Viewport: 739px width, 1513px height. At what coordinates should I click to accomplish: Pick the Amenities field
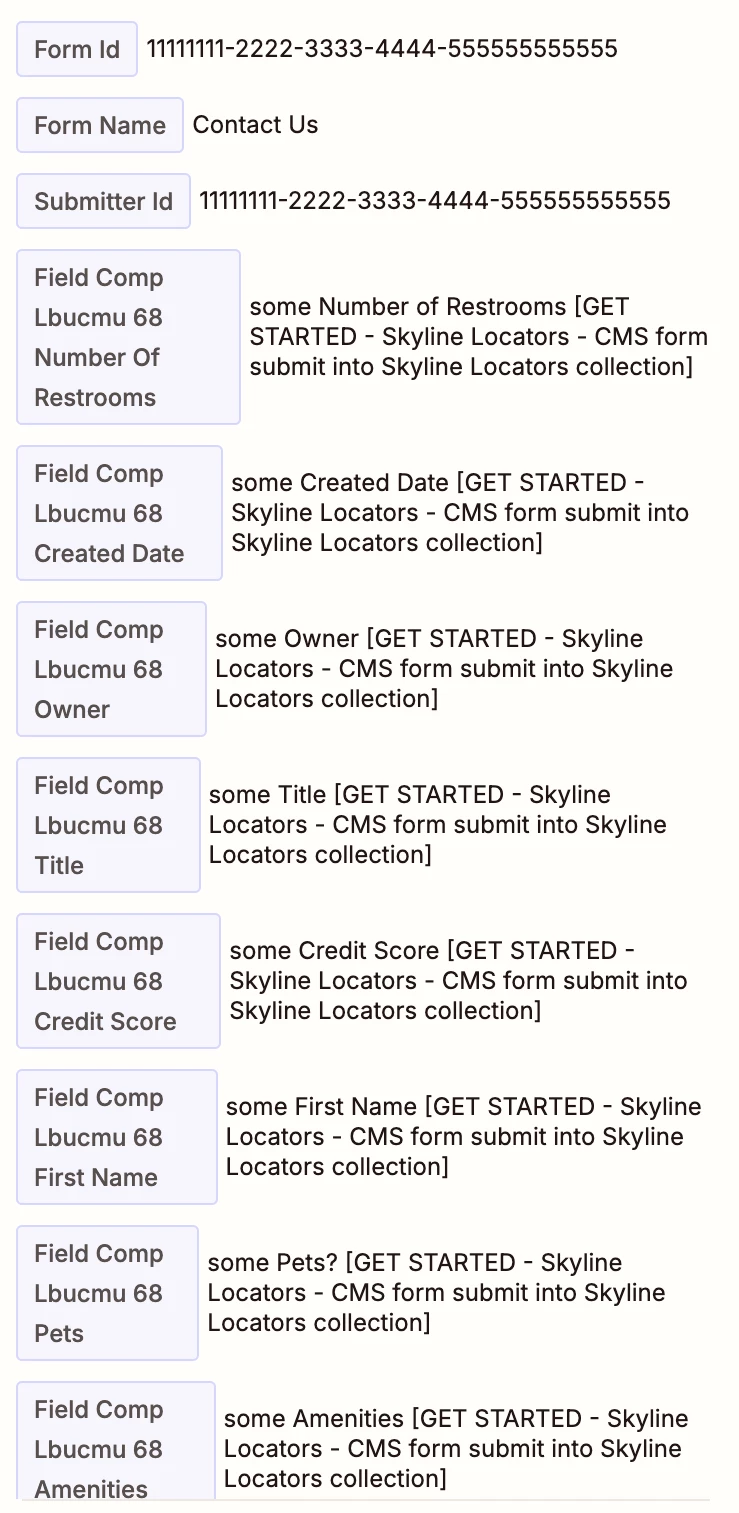[115, 1442]
